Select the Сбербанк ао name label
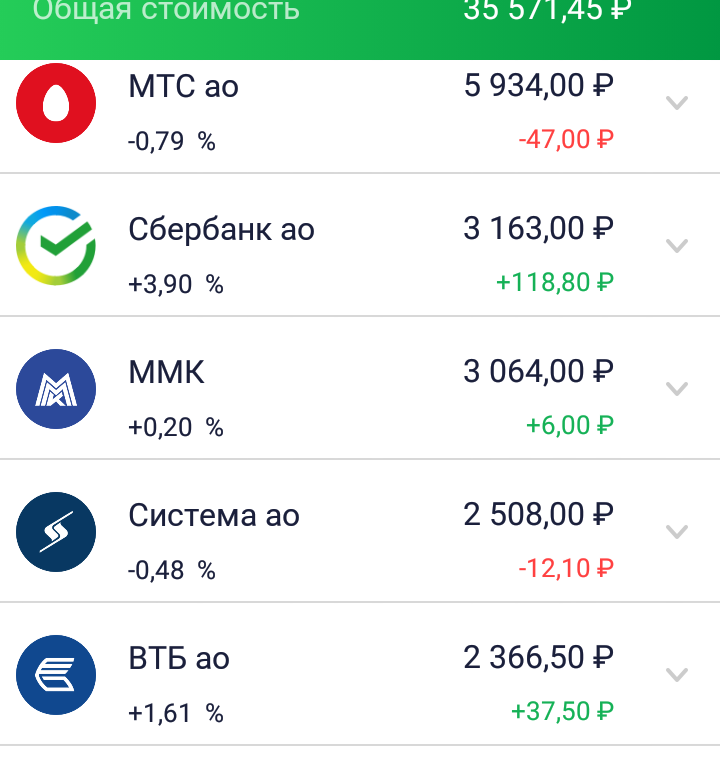The height and width of the screenshot is (759, 720). (220, 229)
